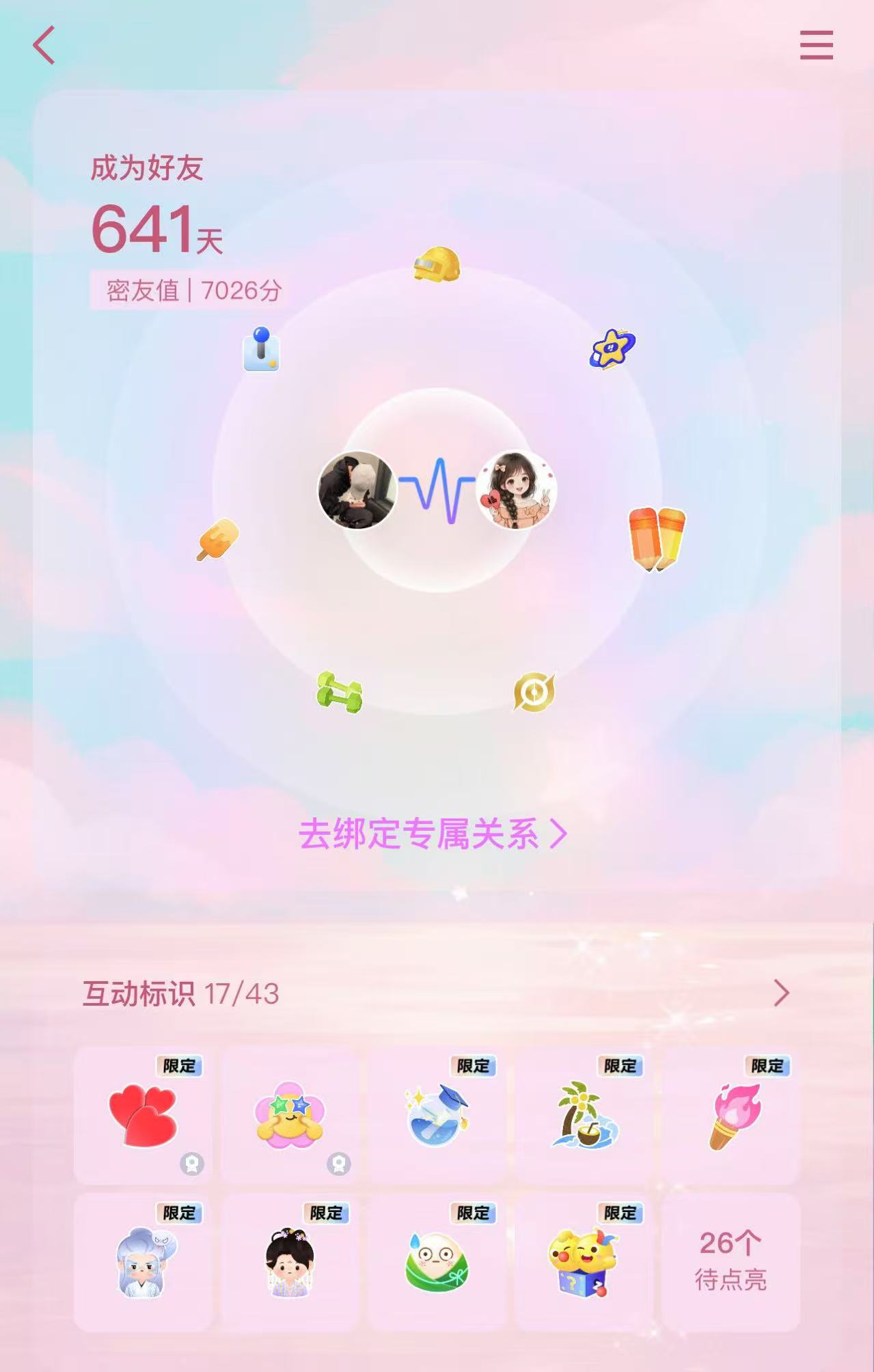Tap the green dumbbell icon
The height and width of the screenshot is (1372, 874).
point(339,692)
